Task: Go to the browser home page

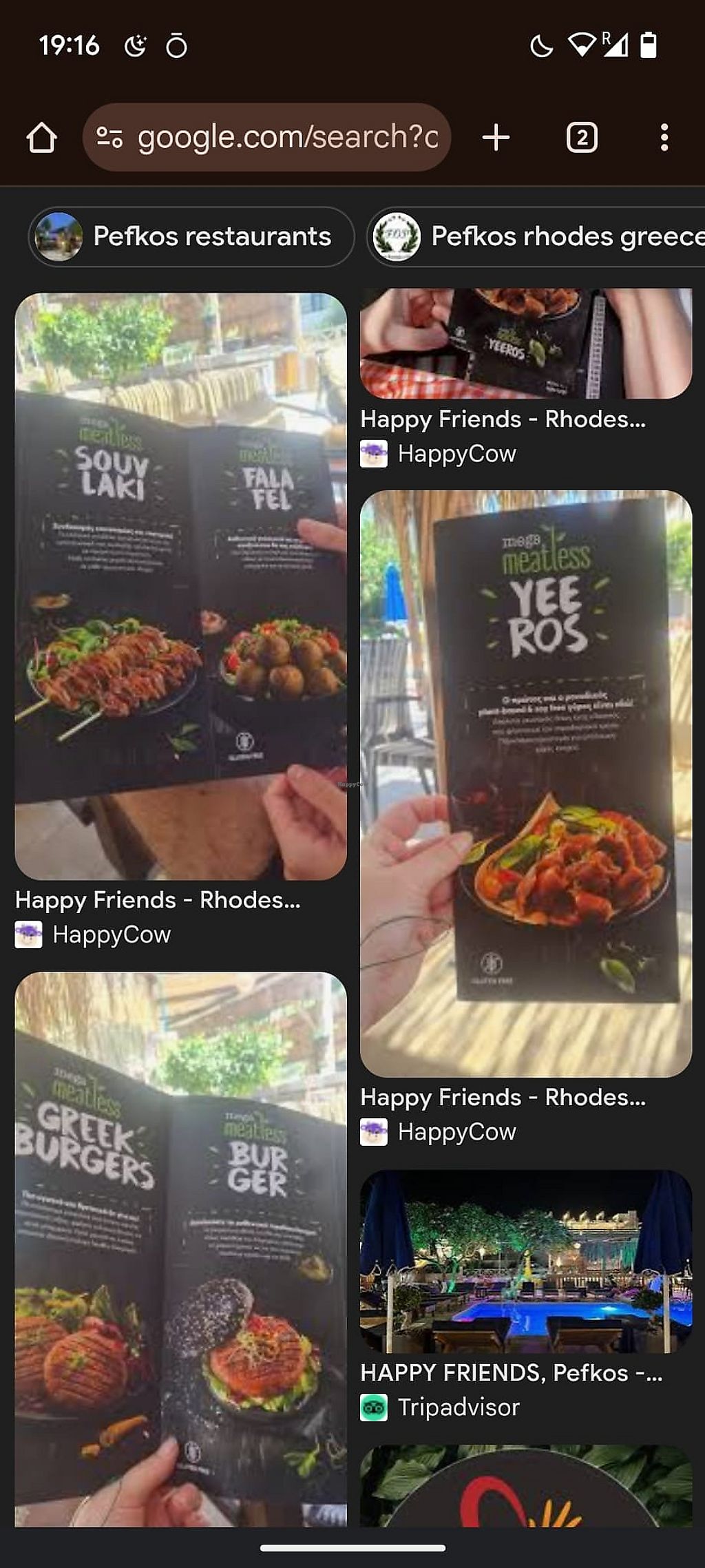Action: [41, 138]
